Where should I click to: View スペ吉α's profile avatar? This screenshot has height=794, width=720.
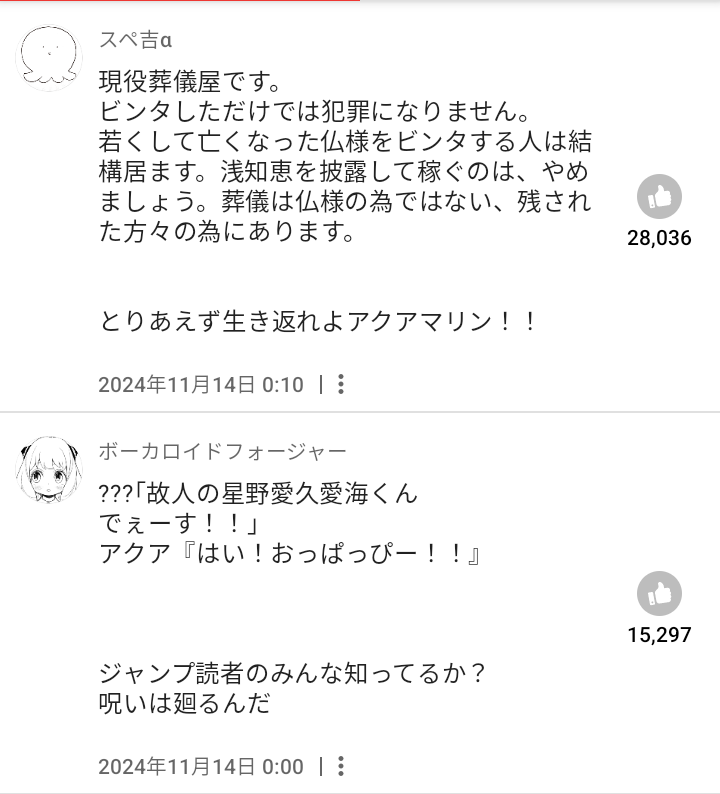click(x=48, y=58)
